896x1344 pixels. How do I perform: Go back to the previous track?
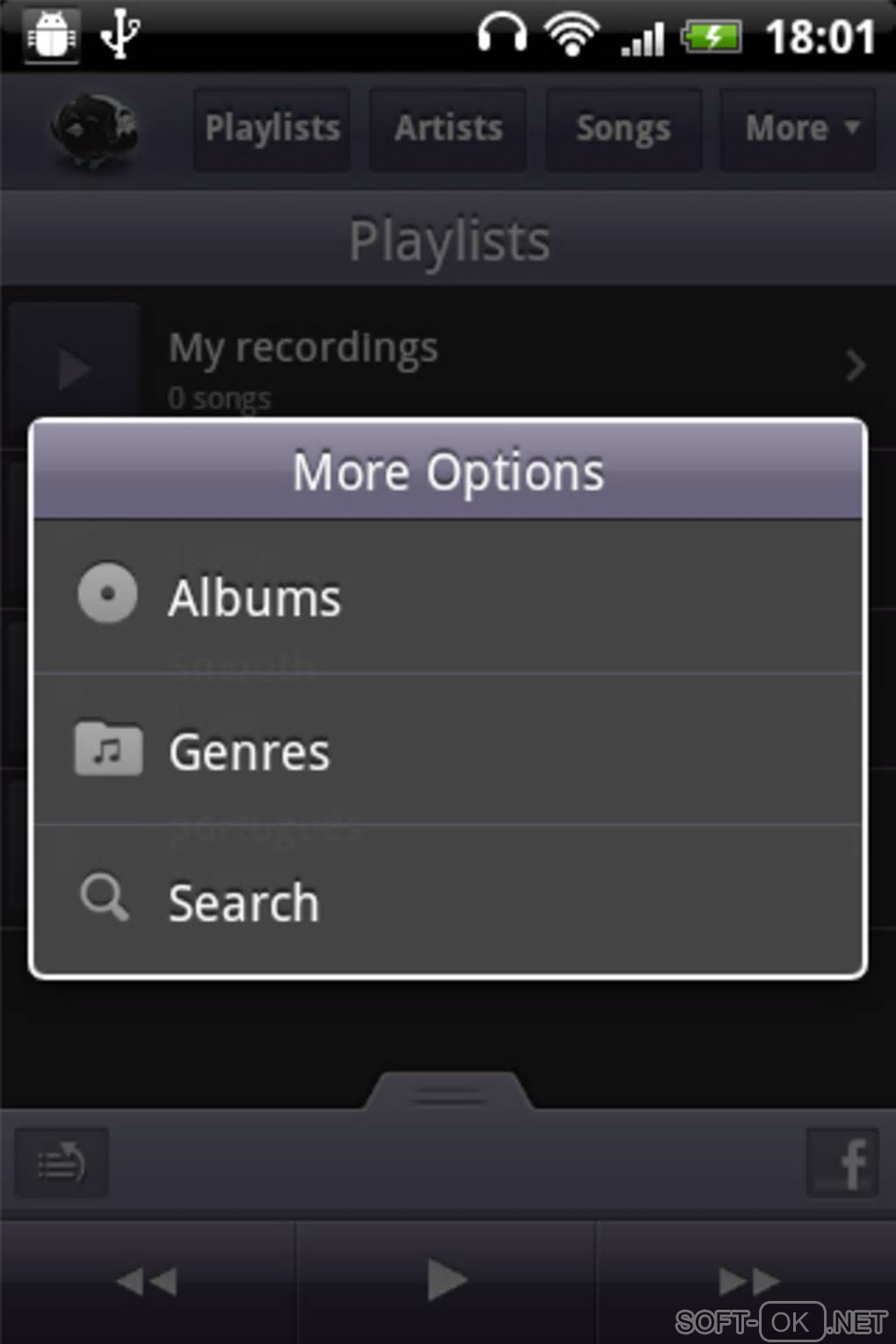148,1281
